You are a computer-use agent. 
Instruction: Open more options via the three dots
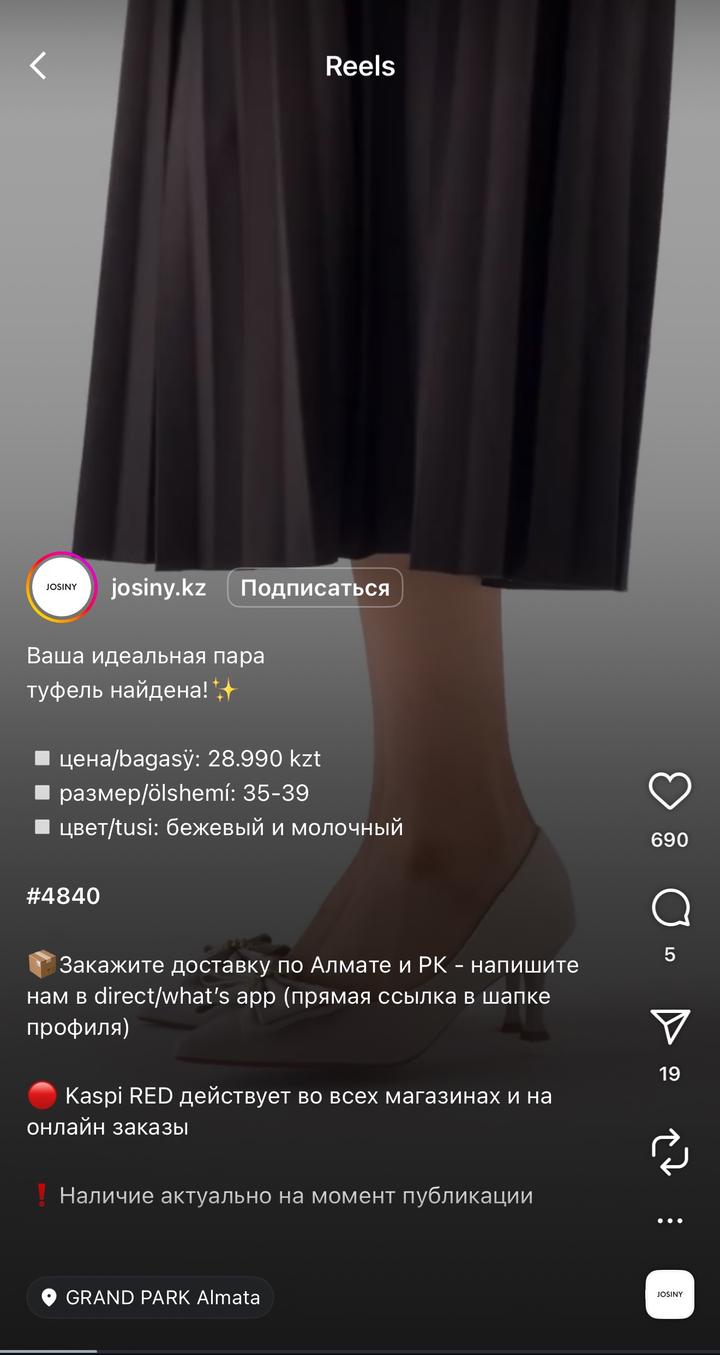[x=669, y=1220]
